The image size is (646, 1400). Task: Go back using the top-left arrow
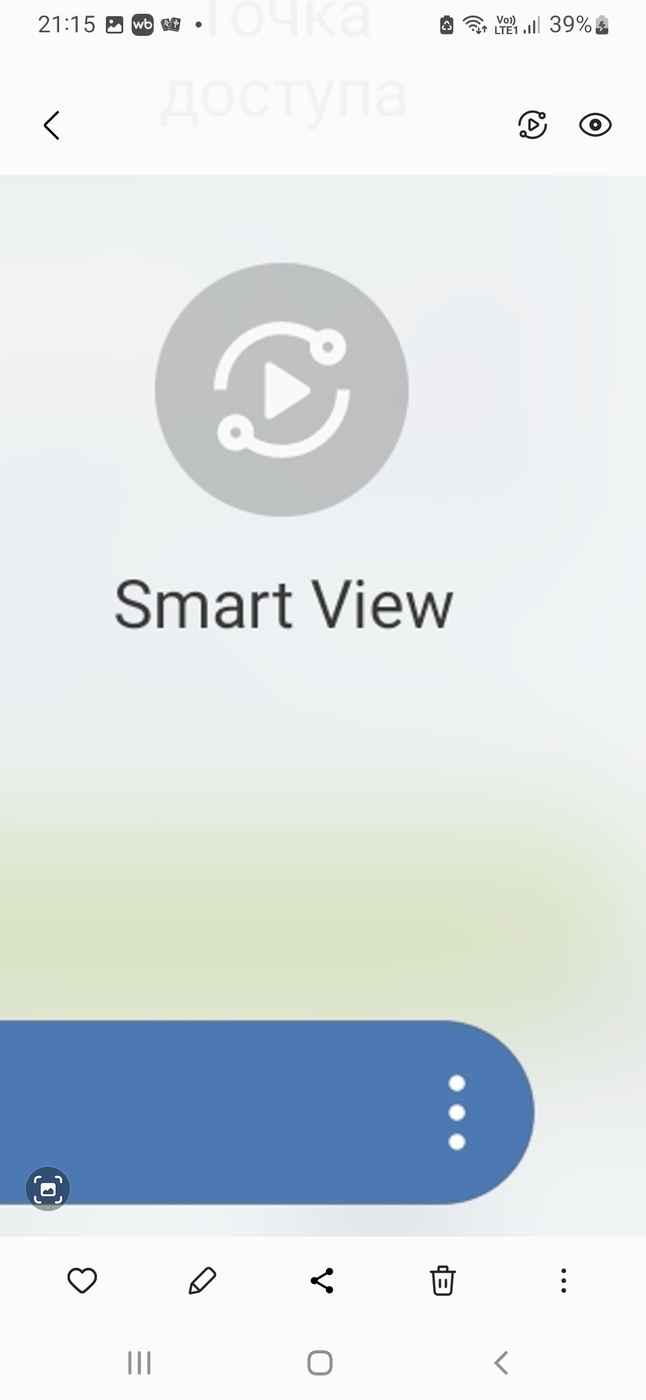pos(52,125)
